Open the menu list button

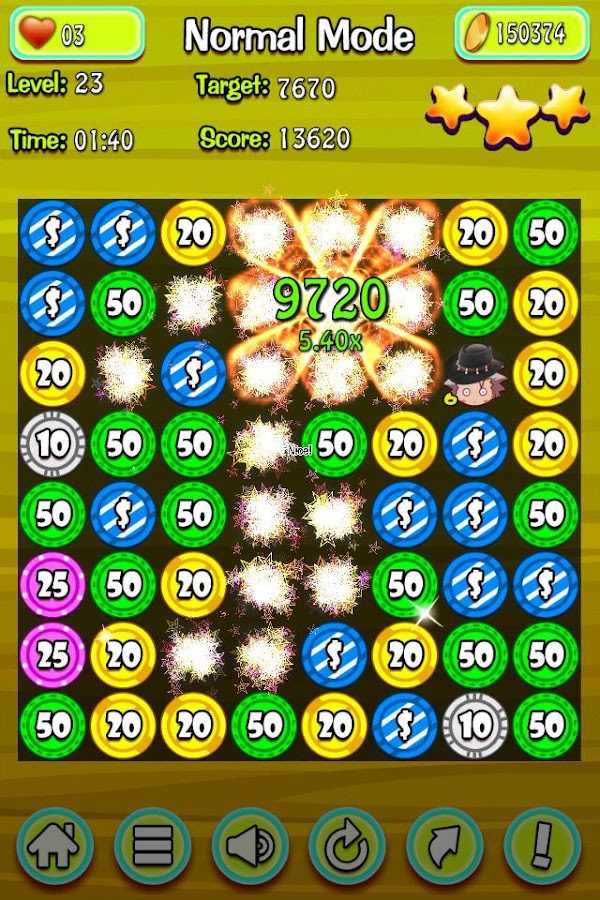tap(152, 846)
